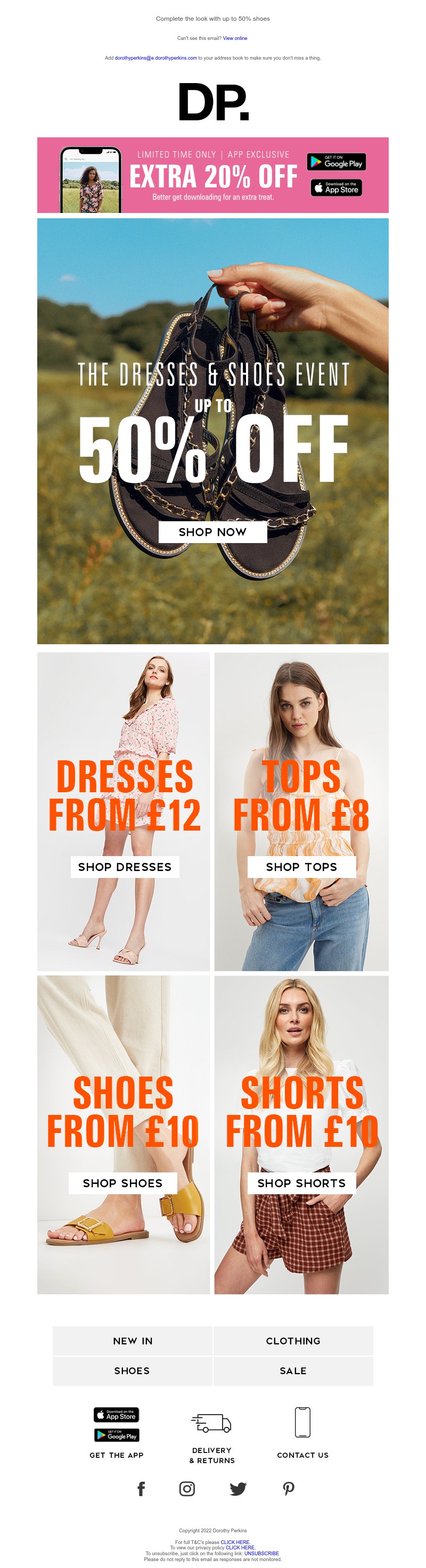This screenshot has height=1568, width=426.
Task: Tap App Store badge in pink banner
Action: (x=336, y=188)
